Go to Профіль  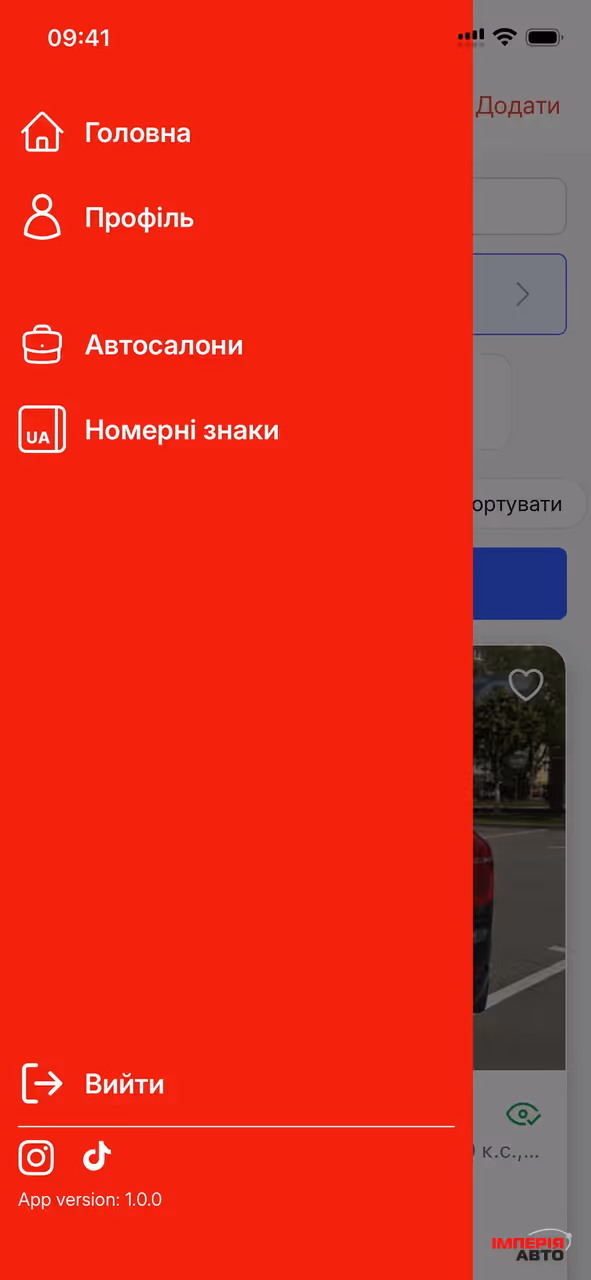pyautogui.click(x=107, y=218)
